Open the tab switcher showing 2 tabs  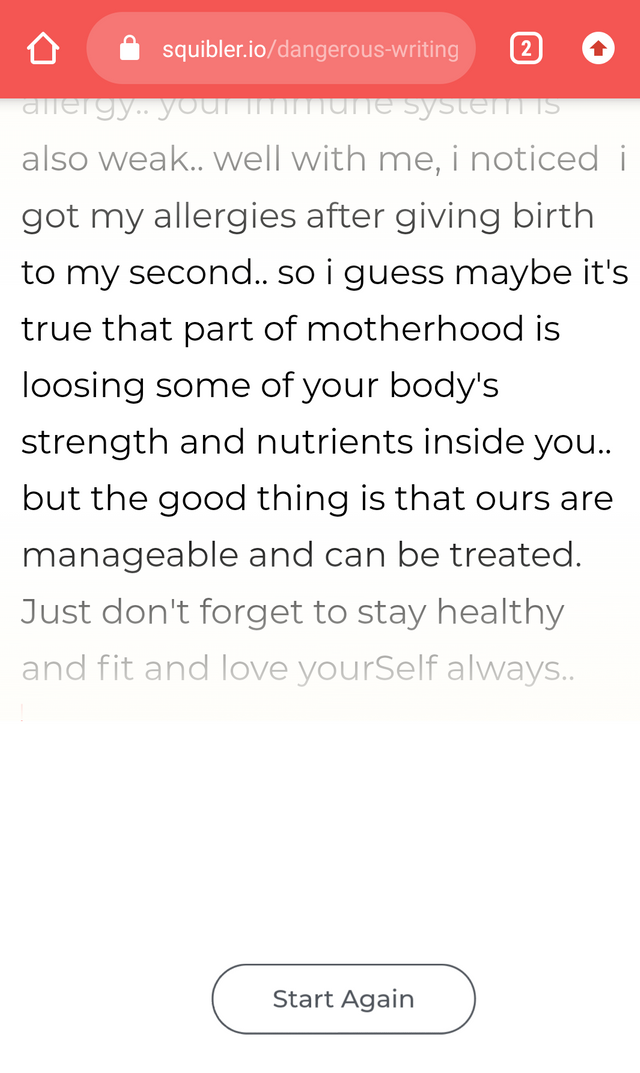(526, 49)
